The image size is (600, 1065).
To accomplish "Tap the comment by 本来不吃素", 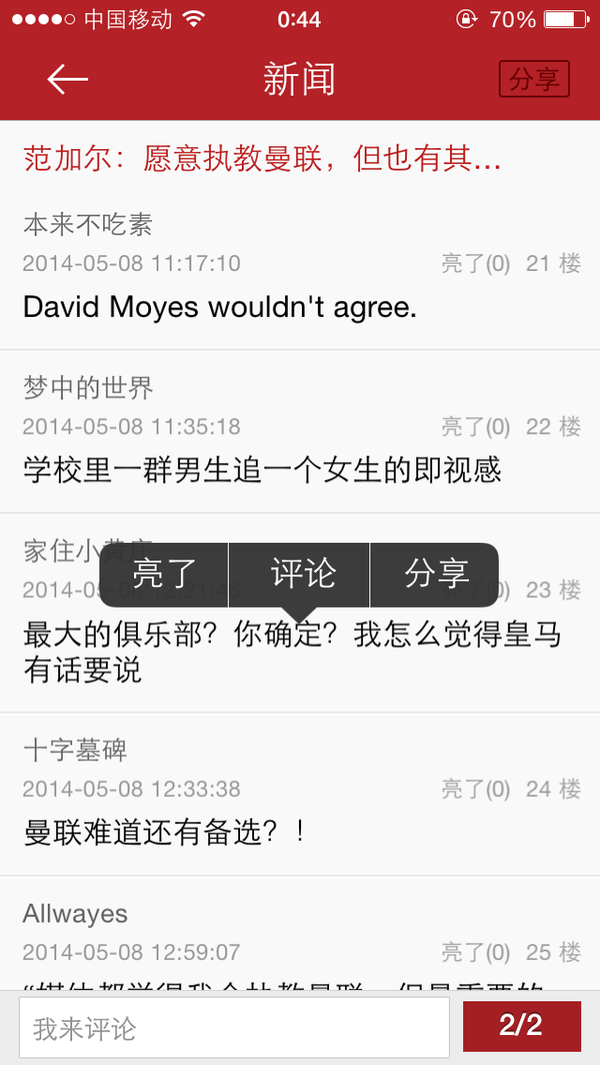I will pyautogui.click(x=300, y=269).
